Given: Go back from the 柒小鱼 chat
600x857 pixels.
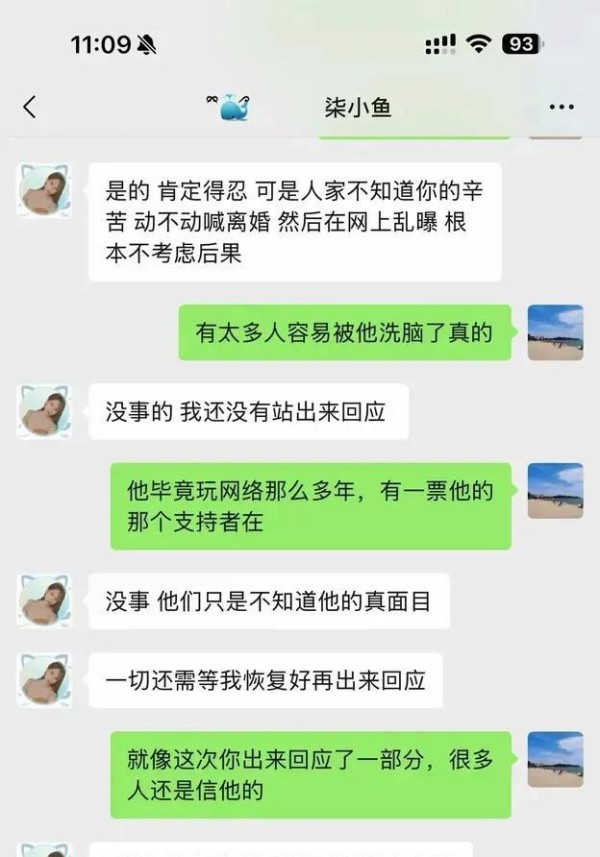Looking at the screenshot, I should pos(29,107).
